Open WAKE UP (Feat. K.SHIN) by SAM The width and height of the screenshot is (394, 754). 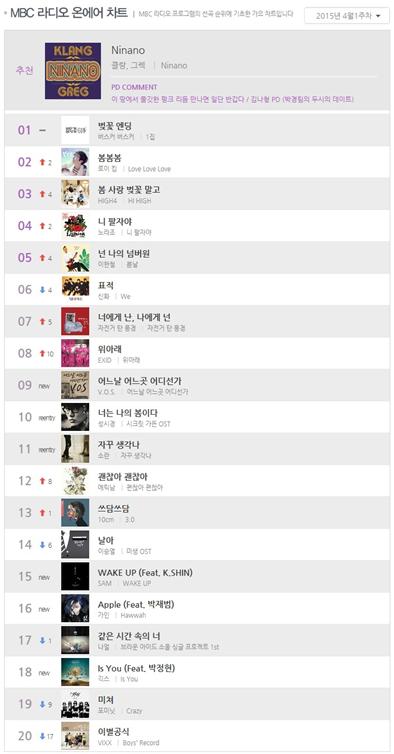[145, 573]
